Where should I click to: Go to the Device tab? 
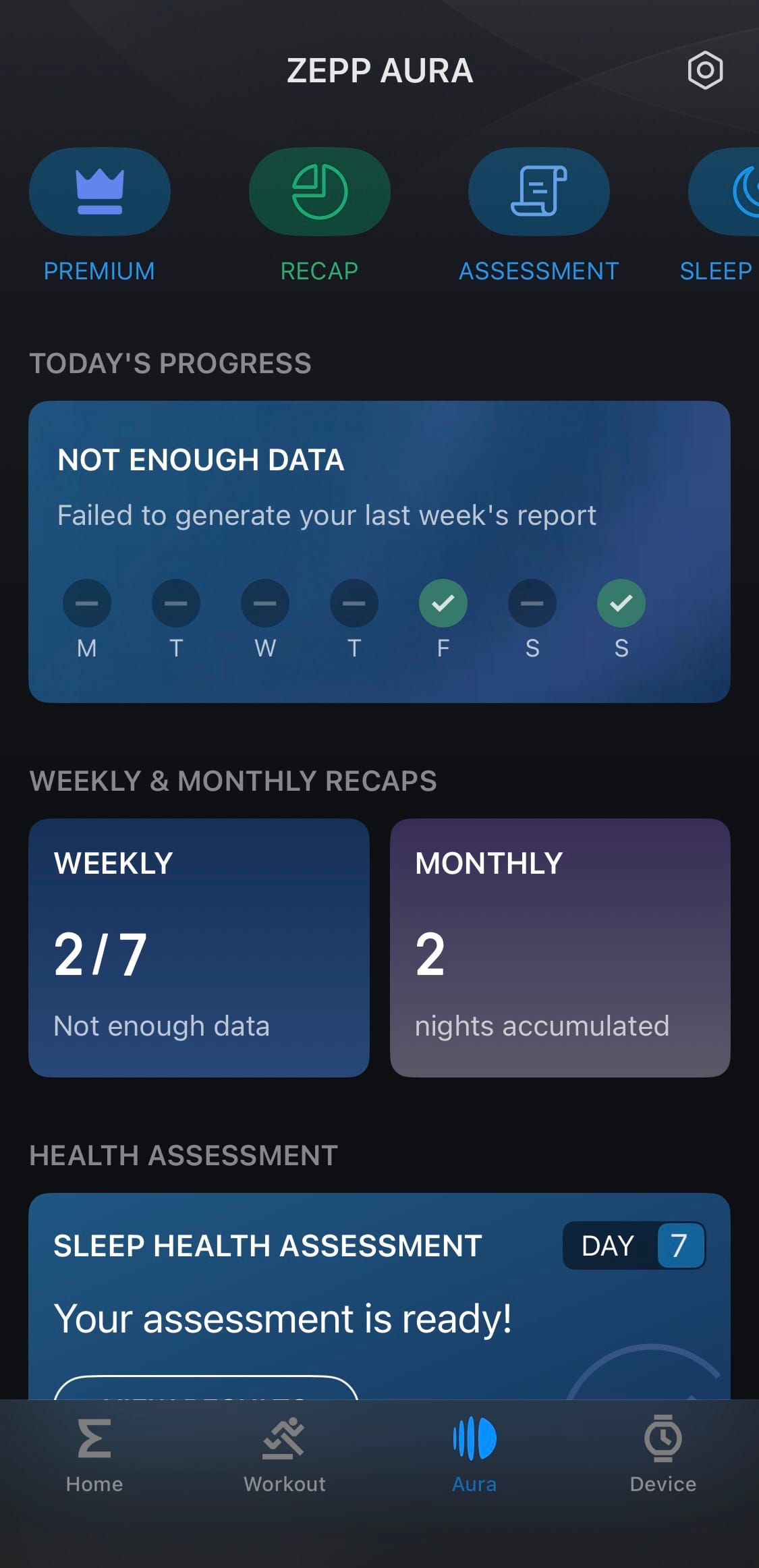663,1455
